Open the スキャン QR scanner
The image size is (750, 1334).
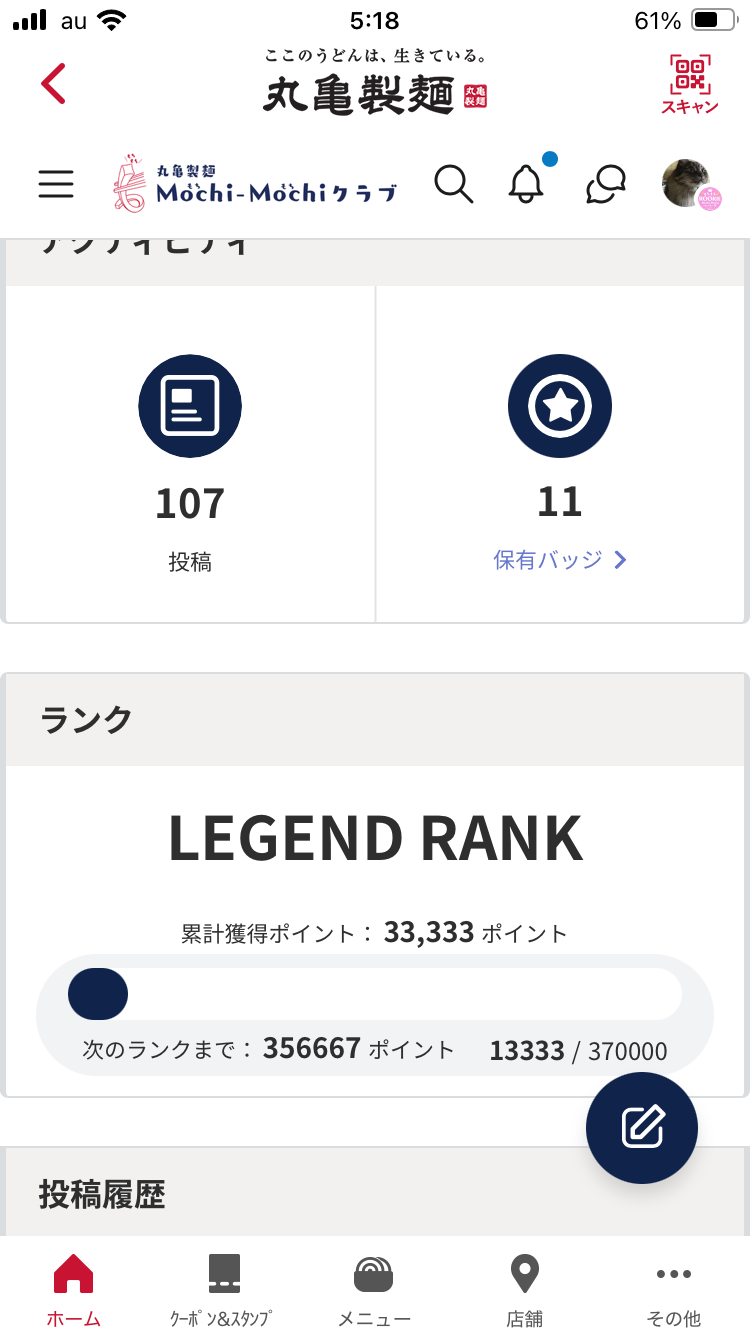tap(689, 84)
